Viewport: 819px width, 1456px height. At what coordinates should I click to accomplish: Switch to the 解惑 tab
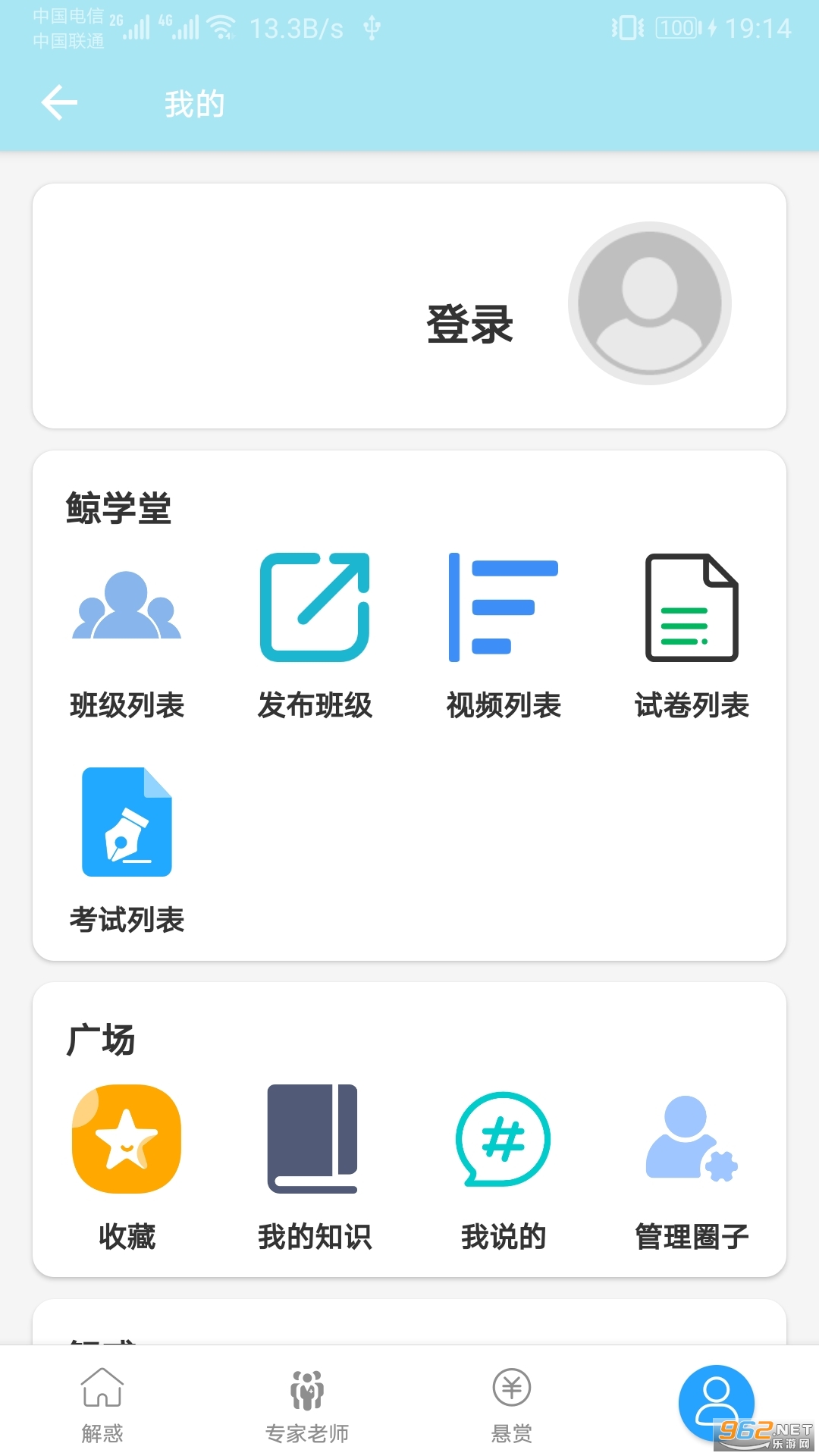click(102, 1404)
